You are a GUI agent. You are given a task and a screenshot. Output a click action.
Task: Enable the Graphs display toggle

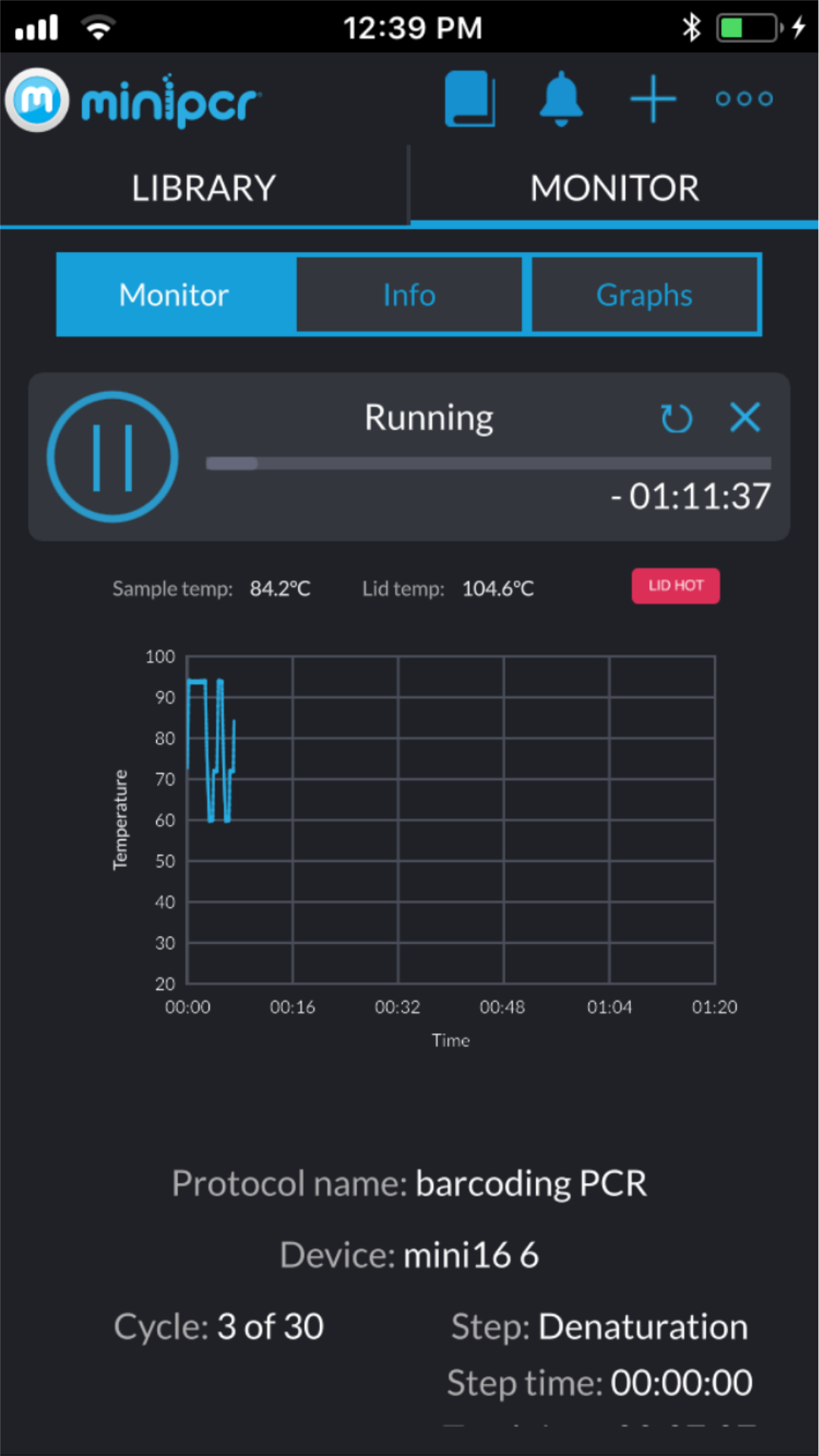coord(645,294)
